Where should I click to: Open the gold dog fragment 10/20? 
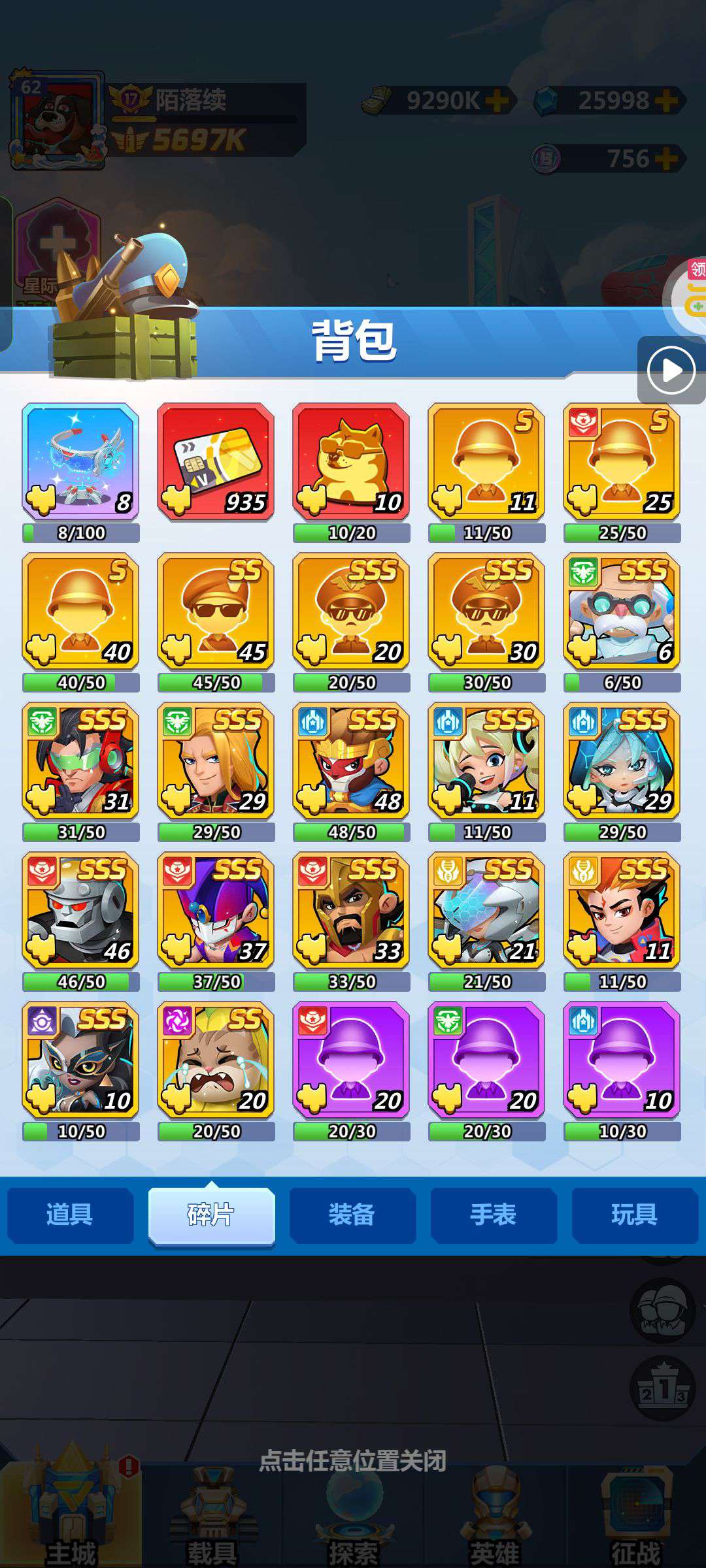click(x=351, y=462)
